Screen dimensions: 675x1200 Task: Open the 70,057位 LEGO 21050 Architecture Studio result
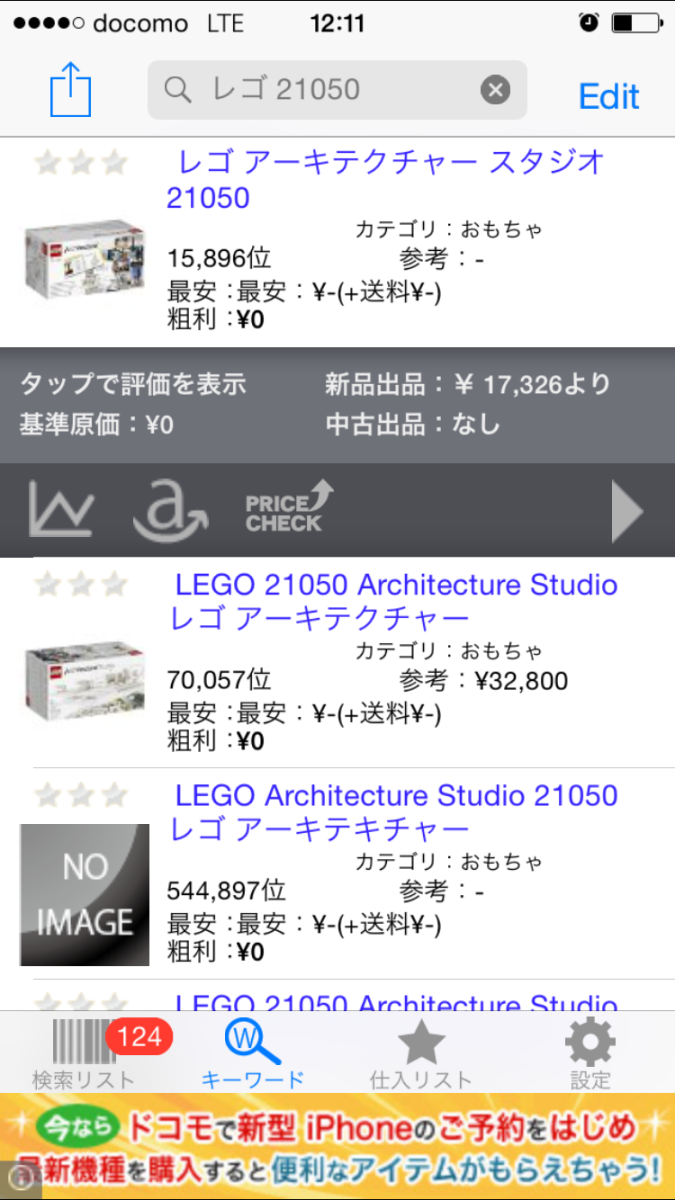pyautogui.click(x=396, y=600)
